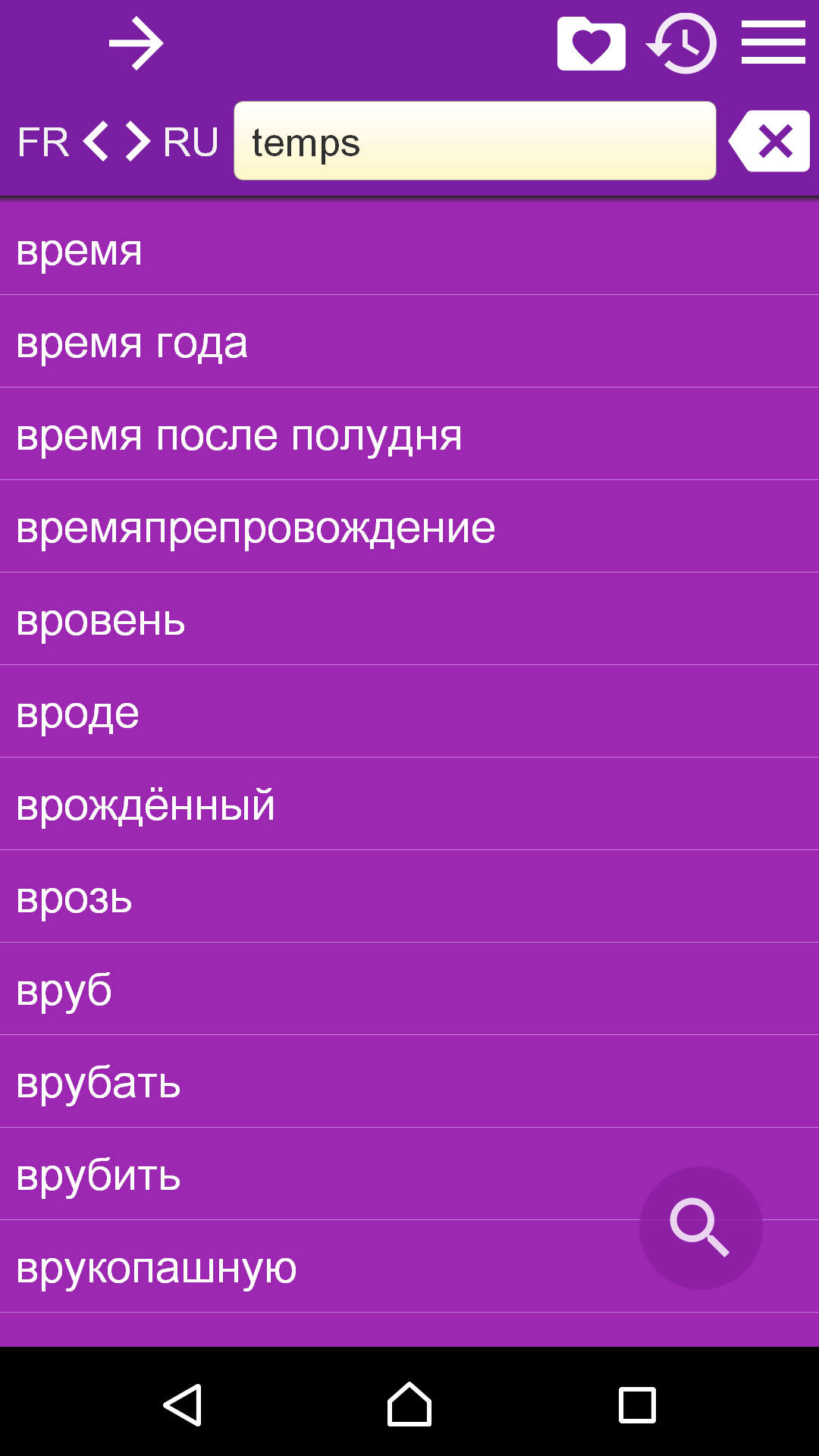Open the favorites folder icon

pos(592,43)
